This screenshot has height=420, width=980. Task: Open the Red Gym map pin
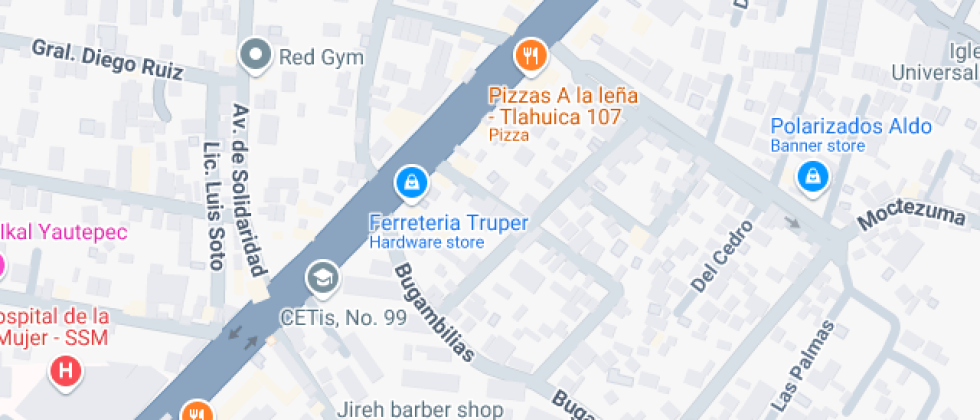(257, 54)
